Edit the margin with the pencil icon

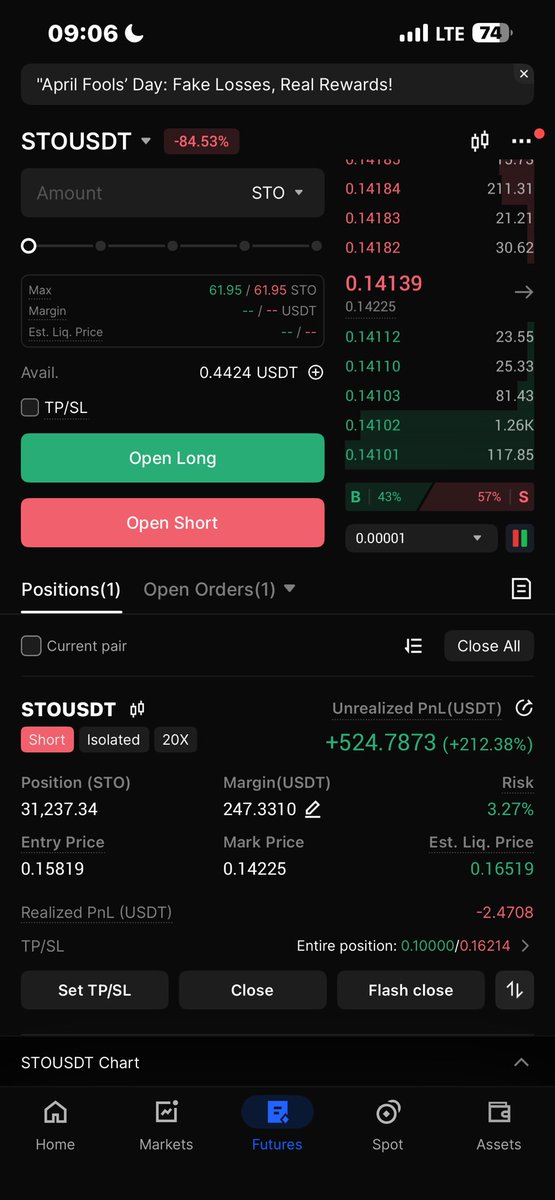pyautogui.click(x=313, y=809)
